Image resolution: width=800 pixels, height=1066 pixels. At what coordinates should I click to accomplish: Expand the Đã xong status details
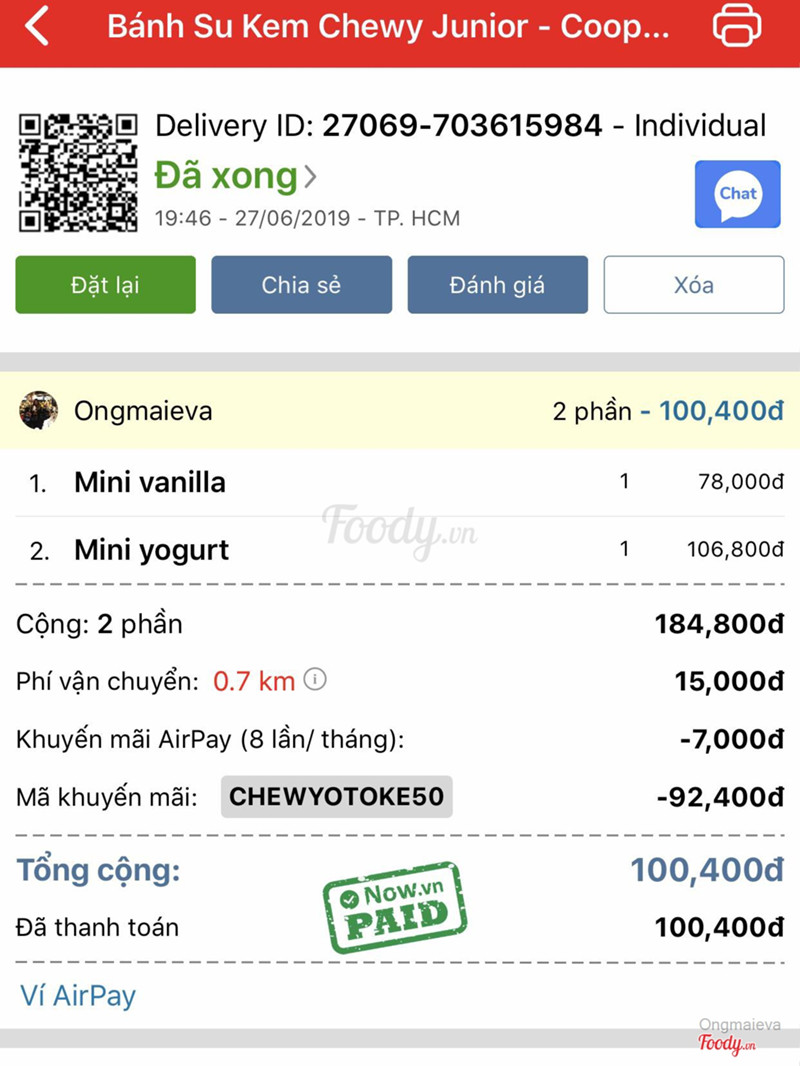point(236,177)
